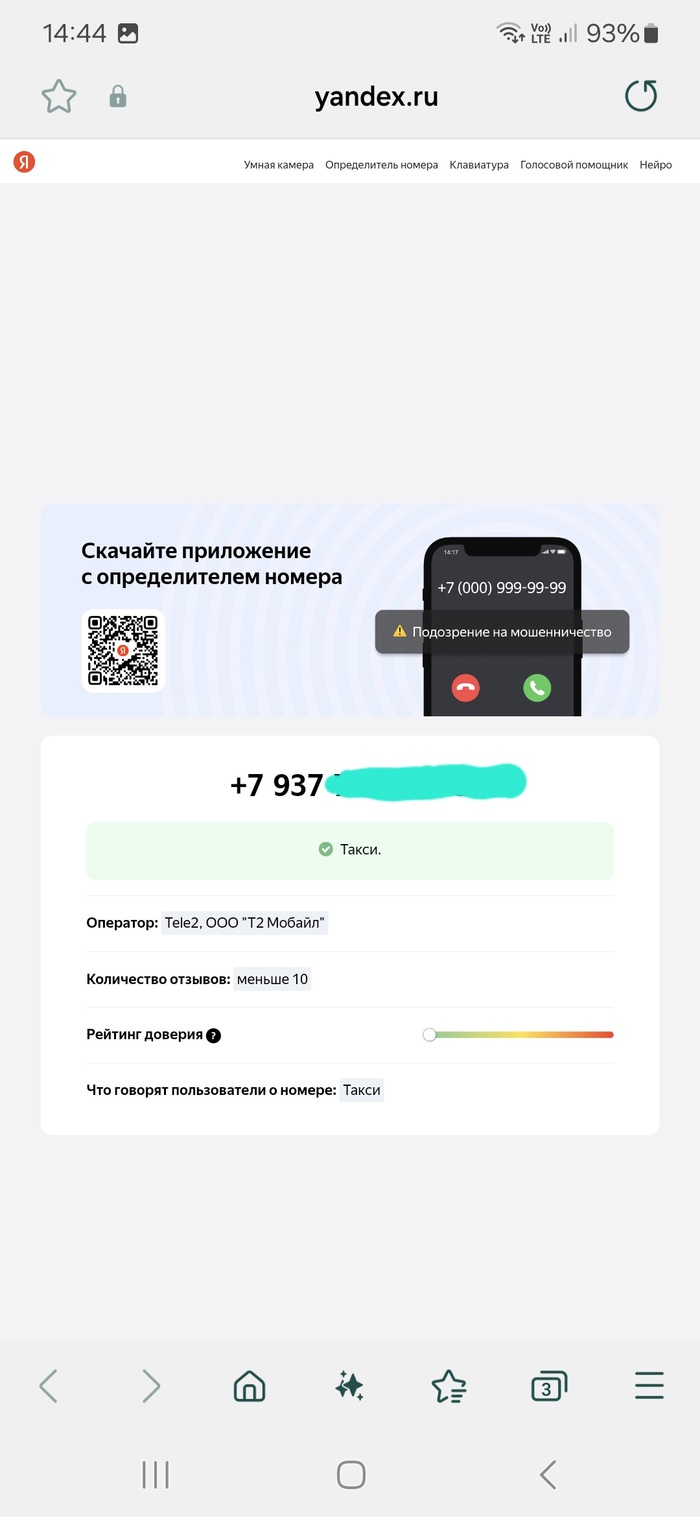Go to Определитель номера section
The image size is (700, 1517).
point(381,165)
